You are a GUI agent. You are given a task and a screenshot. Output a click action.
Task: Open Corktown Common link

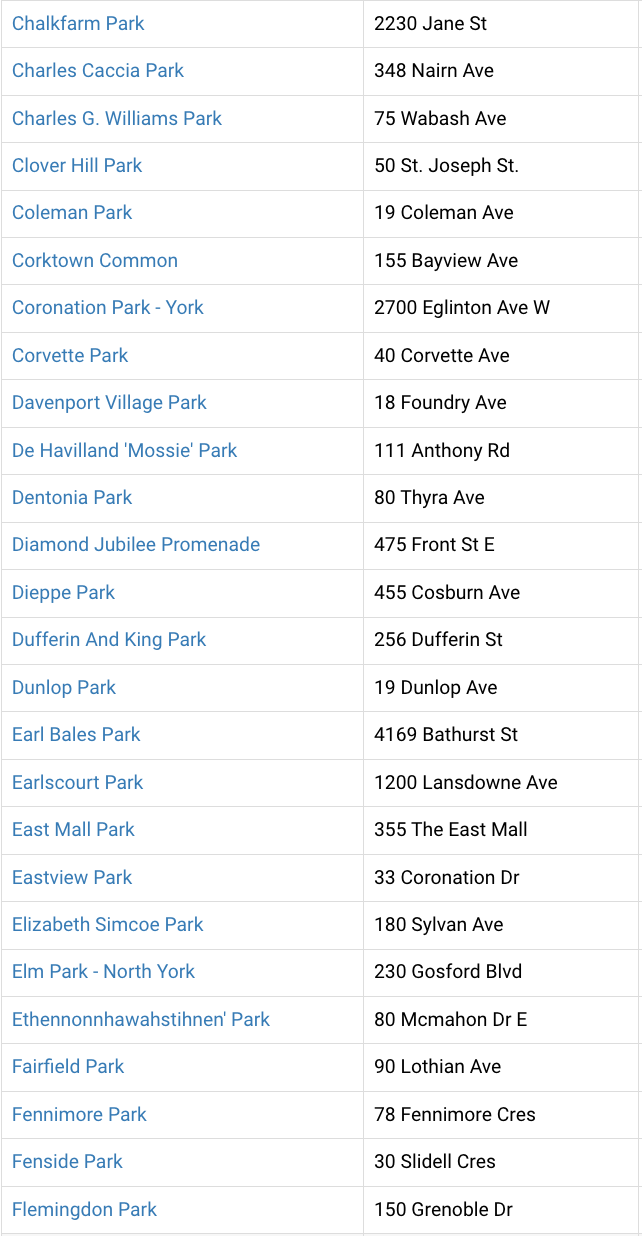pyautogui.click(x=95, y=260)
